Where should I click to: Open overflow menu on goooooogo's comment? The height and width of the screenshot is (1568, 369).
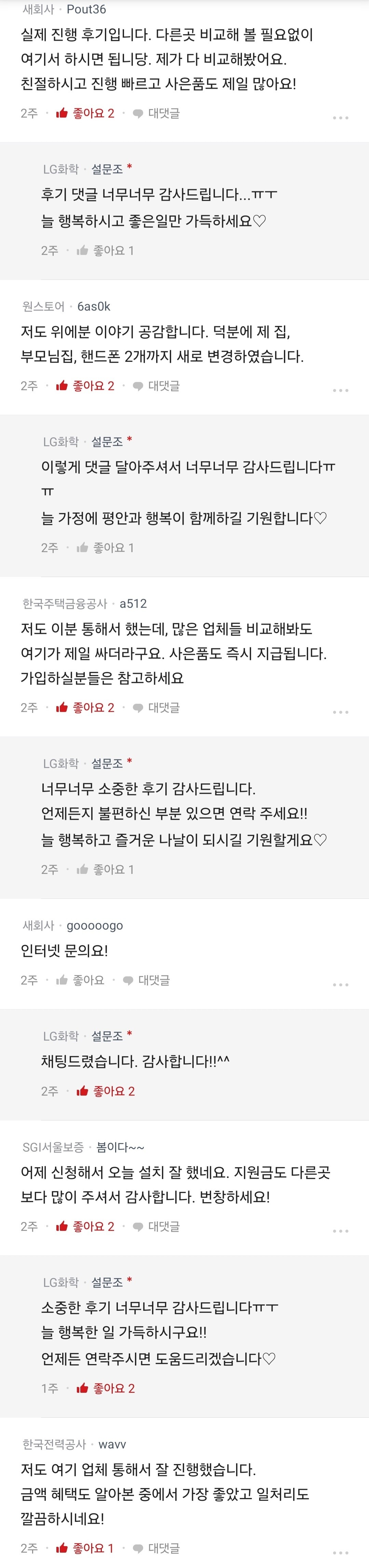(340, 984)
